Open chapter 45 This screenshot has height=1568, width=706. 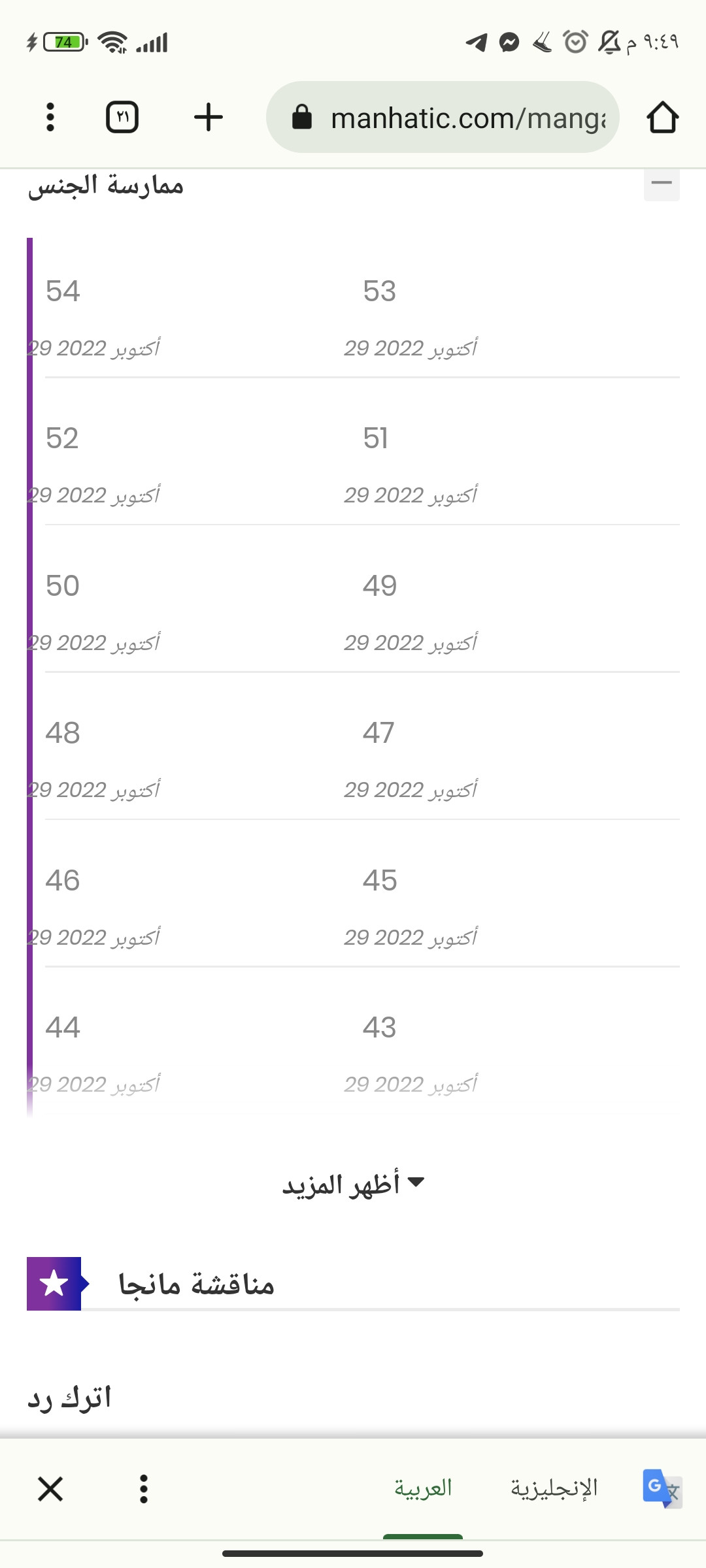380,881
